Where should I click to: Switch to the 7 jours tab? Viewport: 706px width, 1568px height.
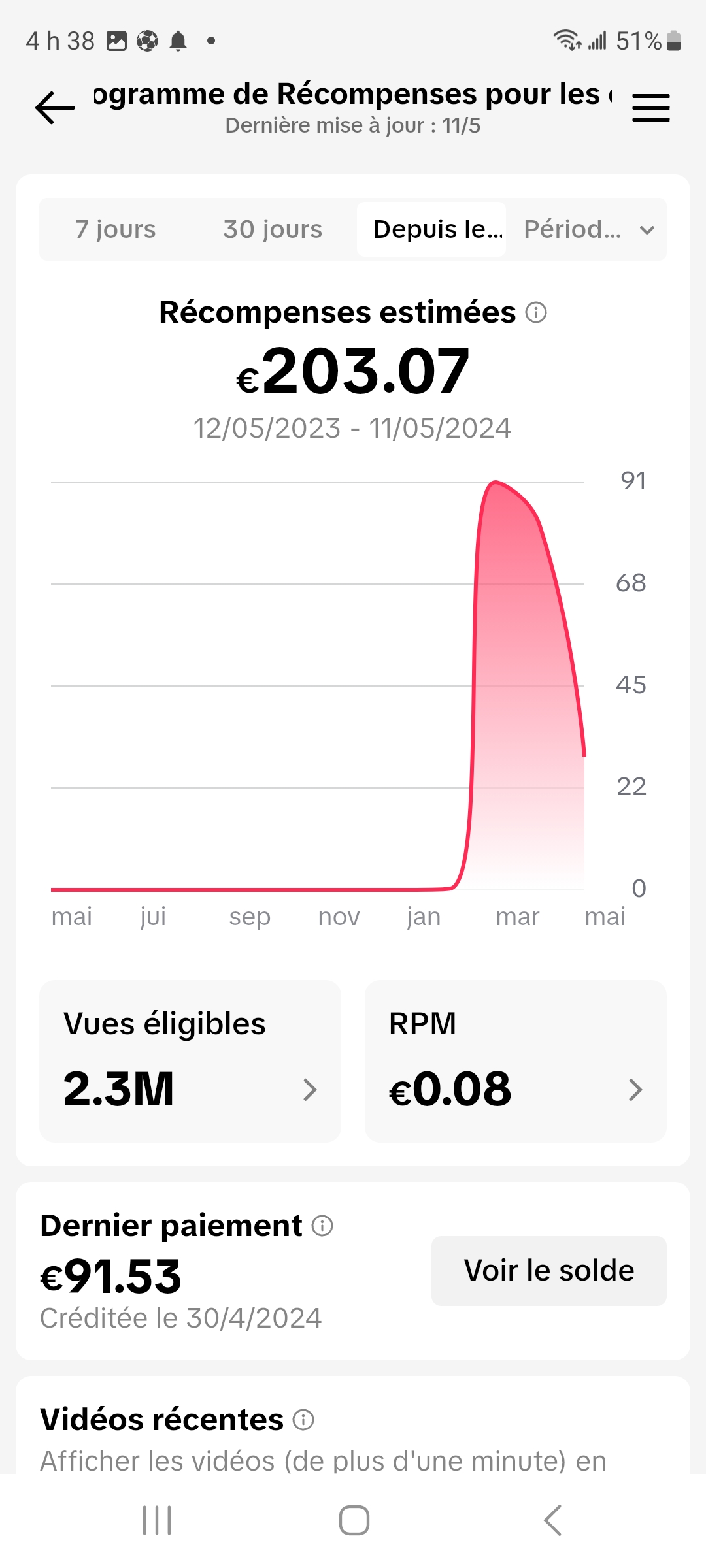pyautogui.click(x=116, y=229)
